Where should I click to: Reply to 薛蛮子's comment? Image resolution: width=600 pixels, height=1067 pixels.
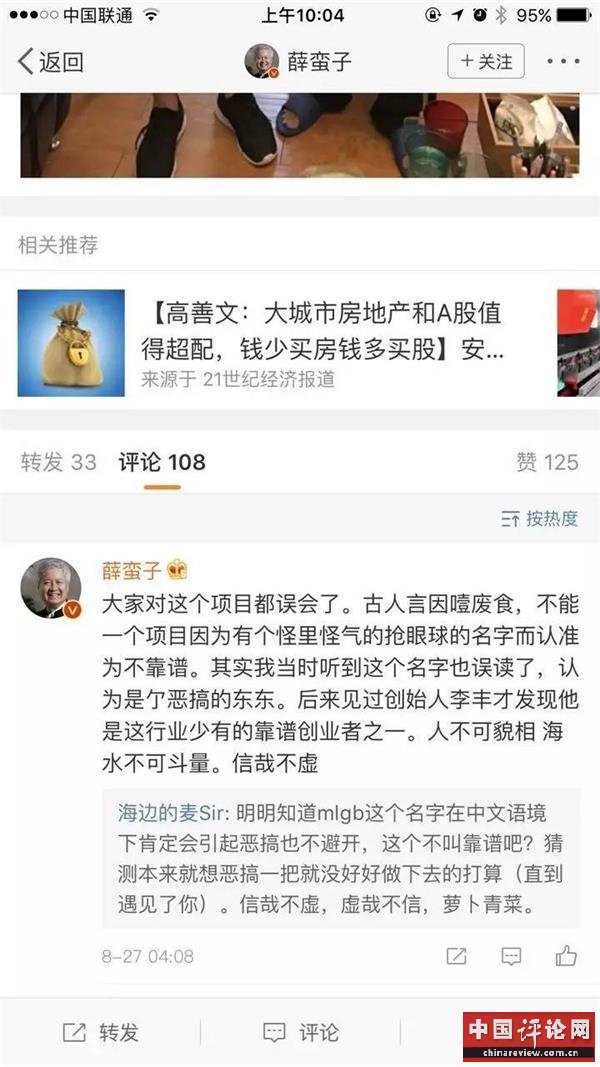pyautogui.click(x=511, y=956)
